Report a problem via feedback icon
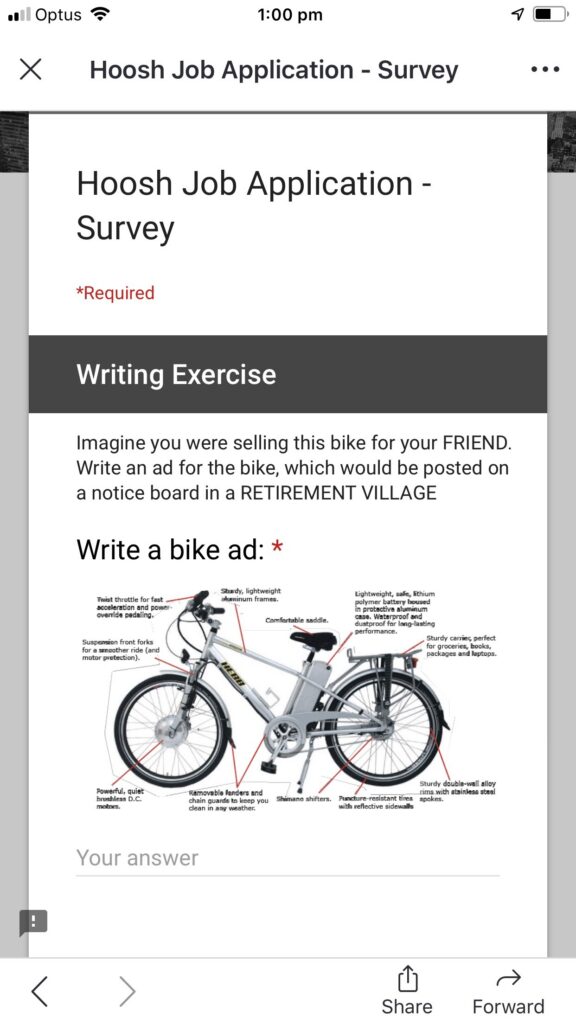 click(33, 922)
